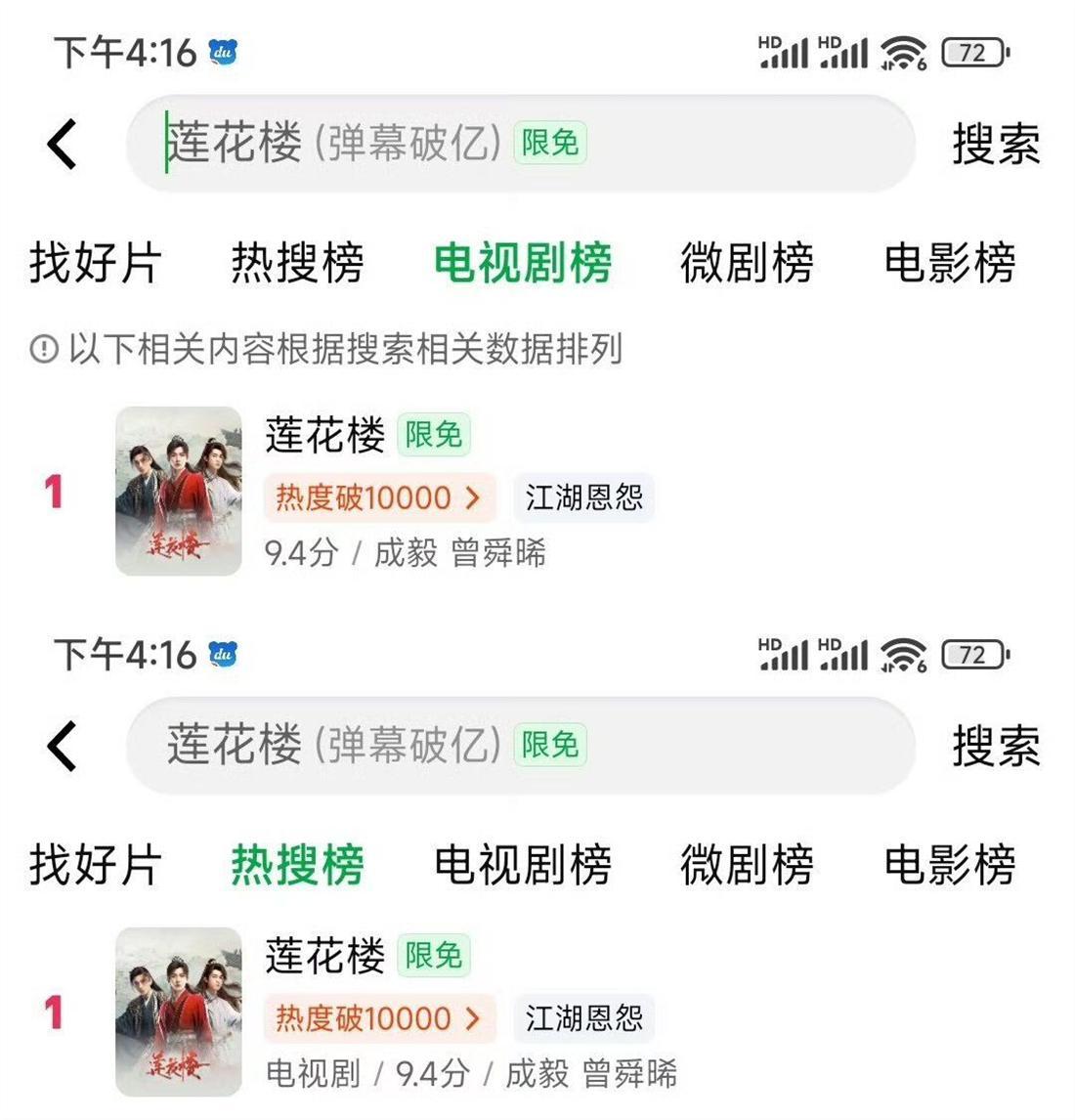Open the 热搜榜 tab

pos(298,865)
